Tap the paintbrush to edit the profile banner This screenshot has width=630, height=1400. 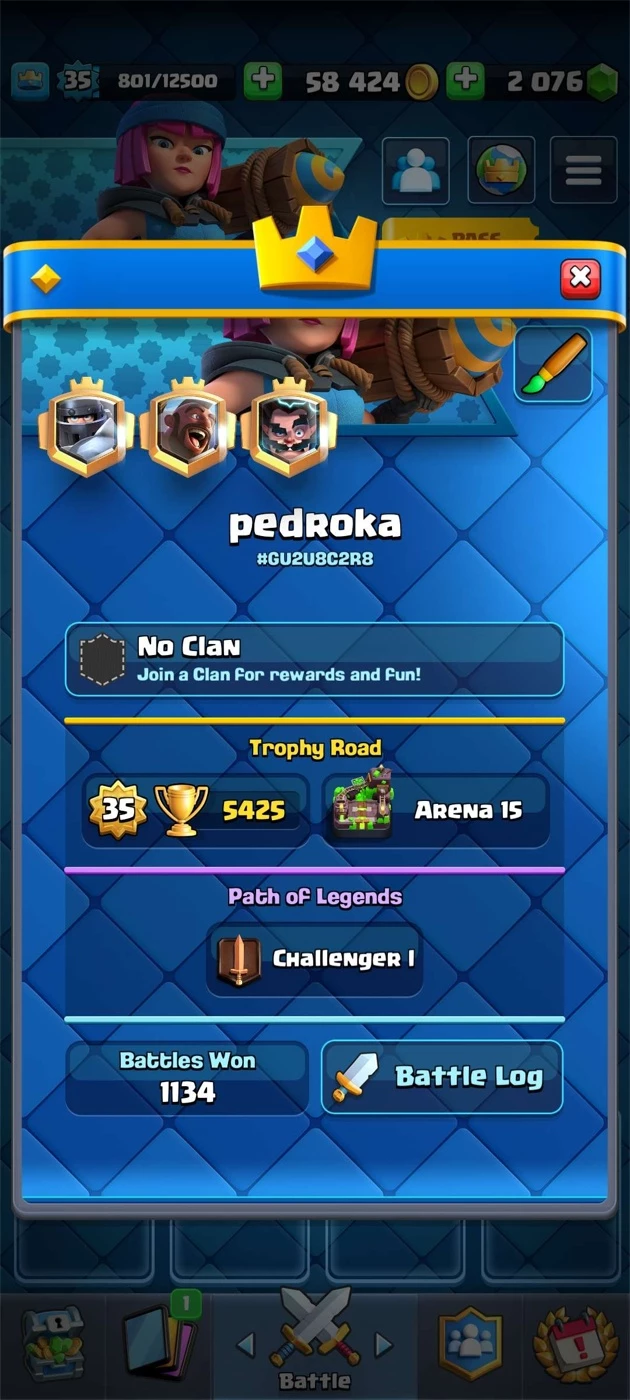tap(553, 364)
